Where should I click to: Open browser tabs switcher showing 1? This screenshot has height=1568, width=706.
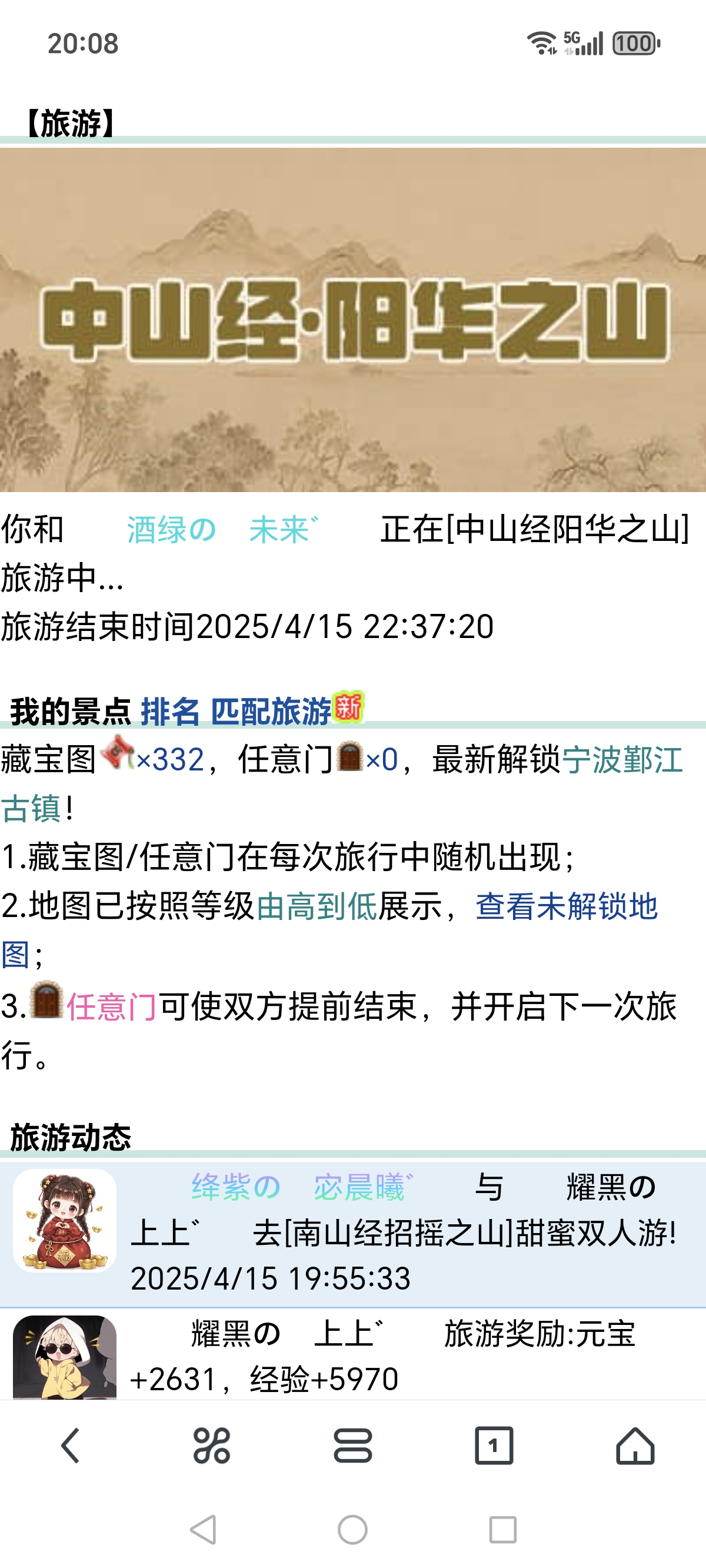[494, 1446]
